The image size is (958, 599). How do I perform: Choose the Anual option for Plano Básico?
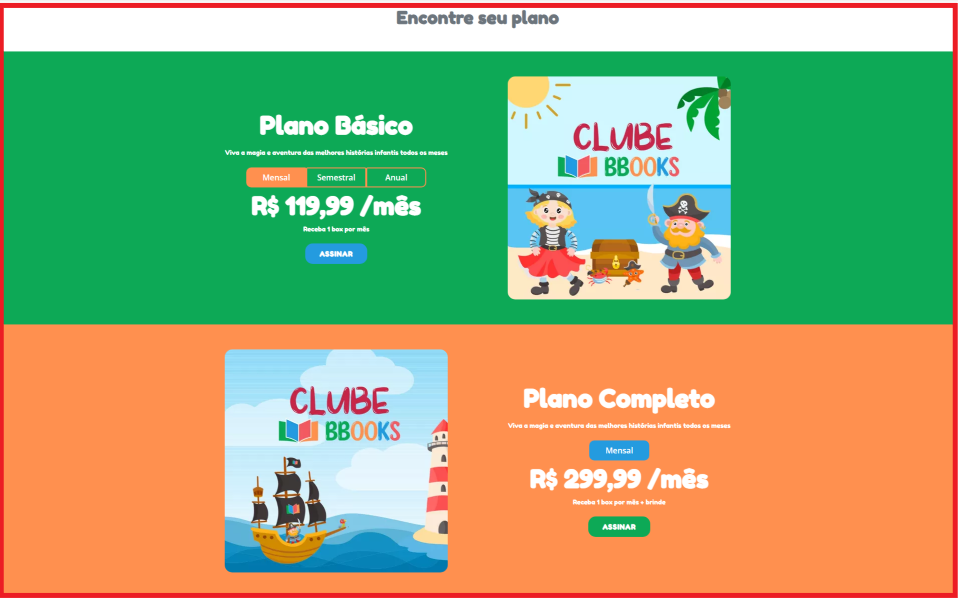[396, 177]
